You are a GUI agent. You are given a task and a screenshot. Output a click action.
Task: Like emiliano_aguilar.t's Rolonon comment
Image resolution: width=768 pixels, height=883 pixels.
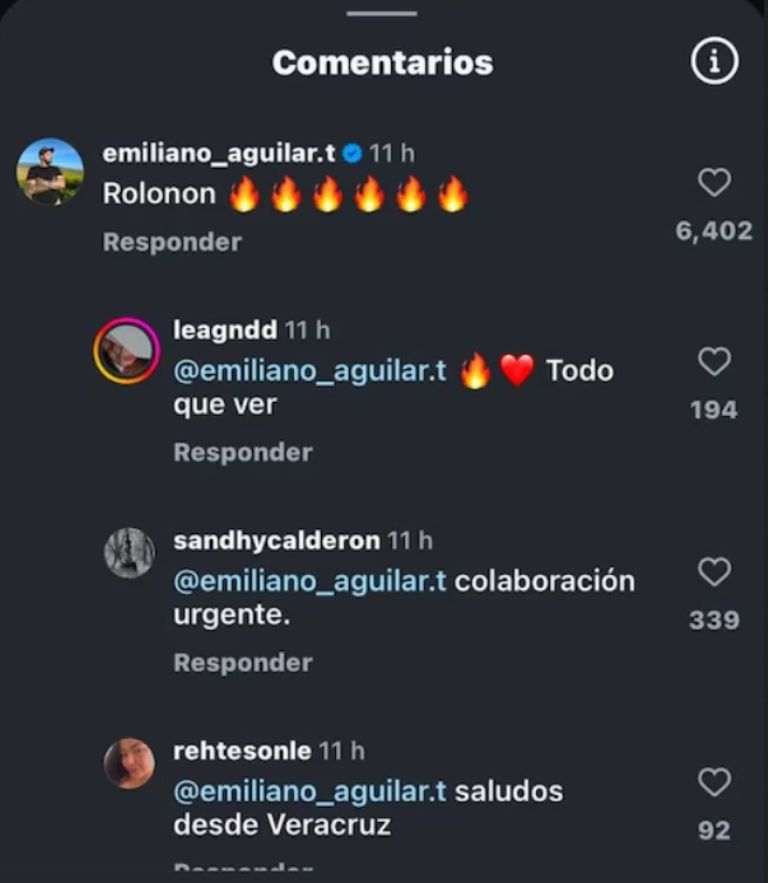coord(712,184)
